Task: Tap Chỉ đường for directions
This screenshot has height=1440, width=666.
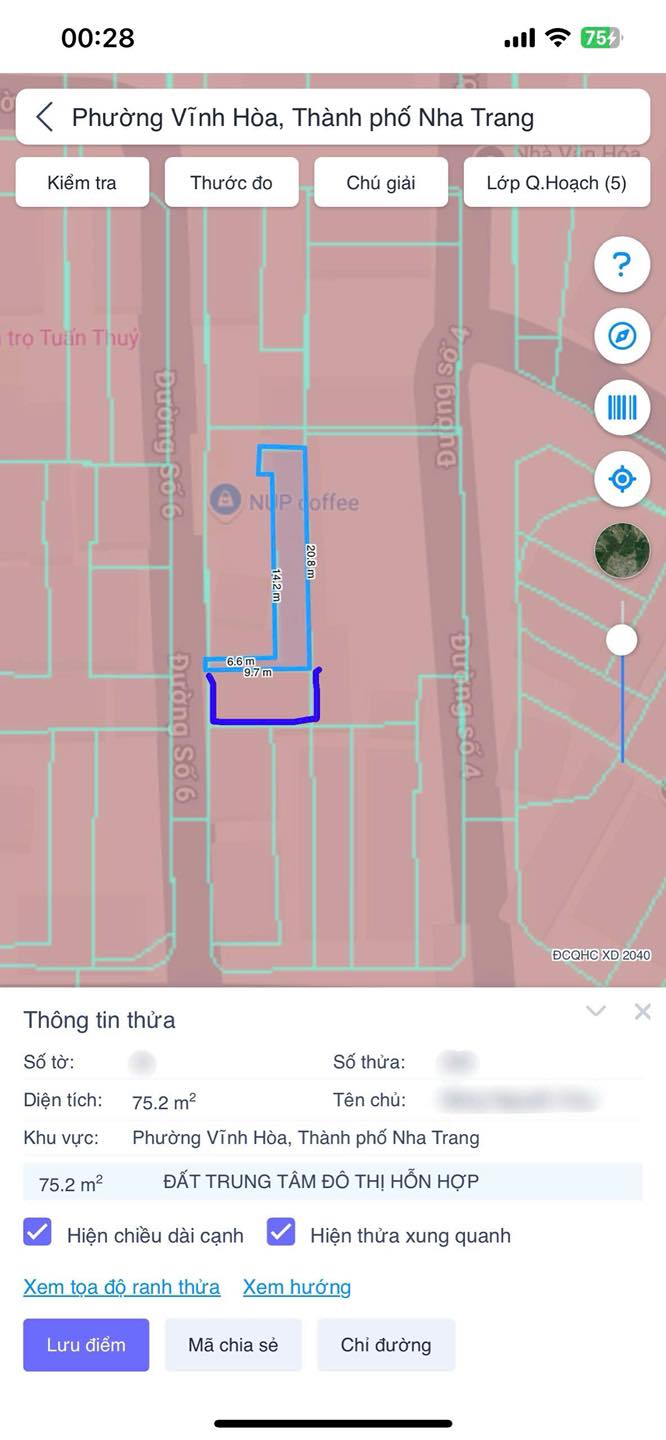Action: (386, 1345)
